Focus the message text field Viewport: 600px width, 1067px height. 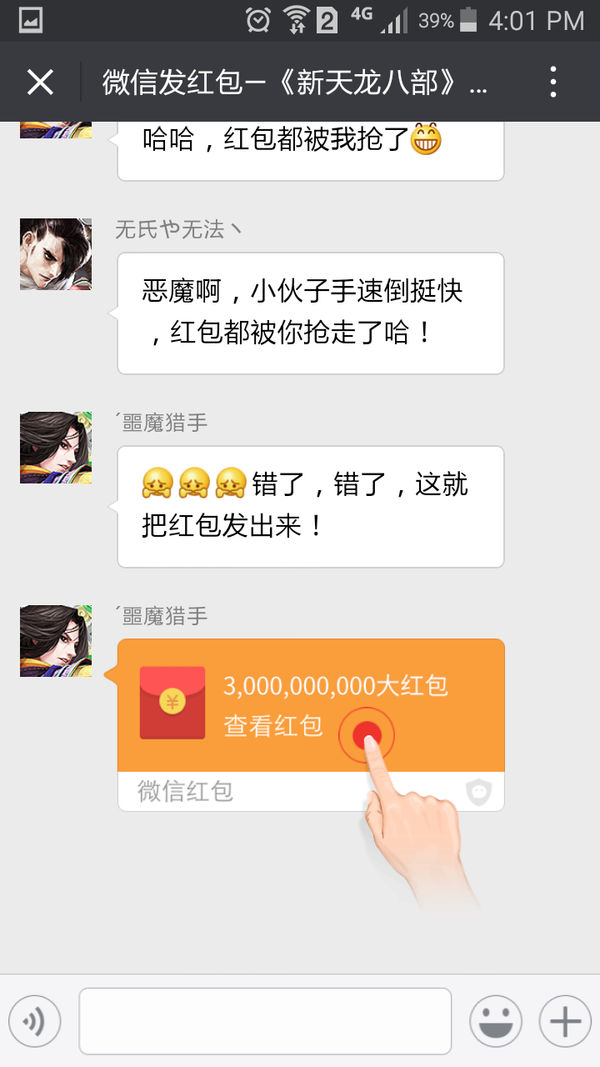tap(265, 1021)
